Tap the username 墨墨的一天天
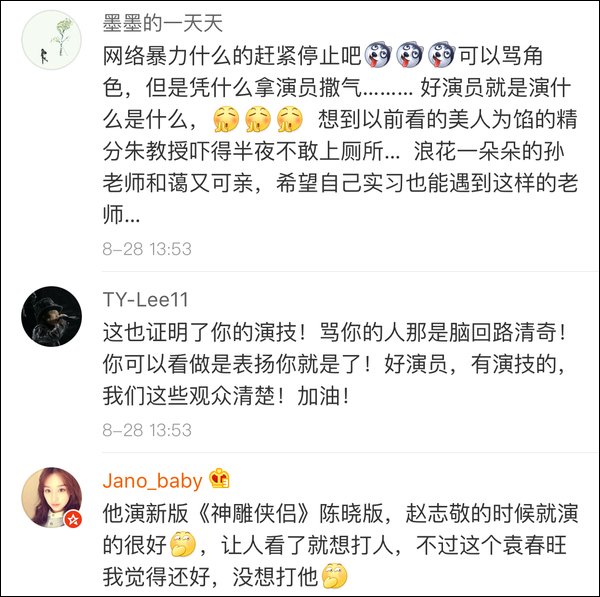This screenshot has width=600, height=597. (x=161, y=23)
